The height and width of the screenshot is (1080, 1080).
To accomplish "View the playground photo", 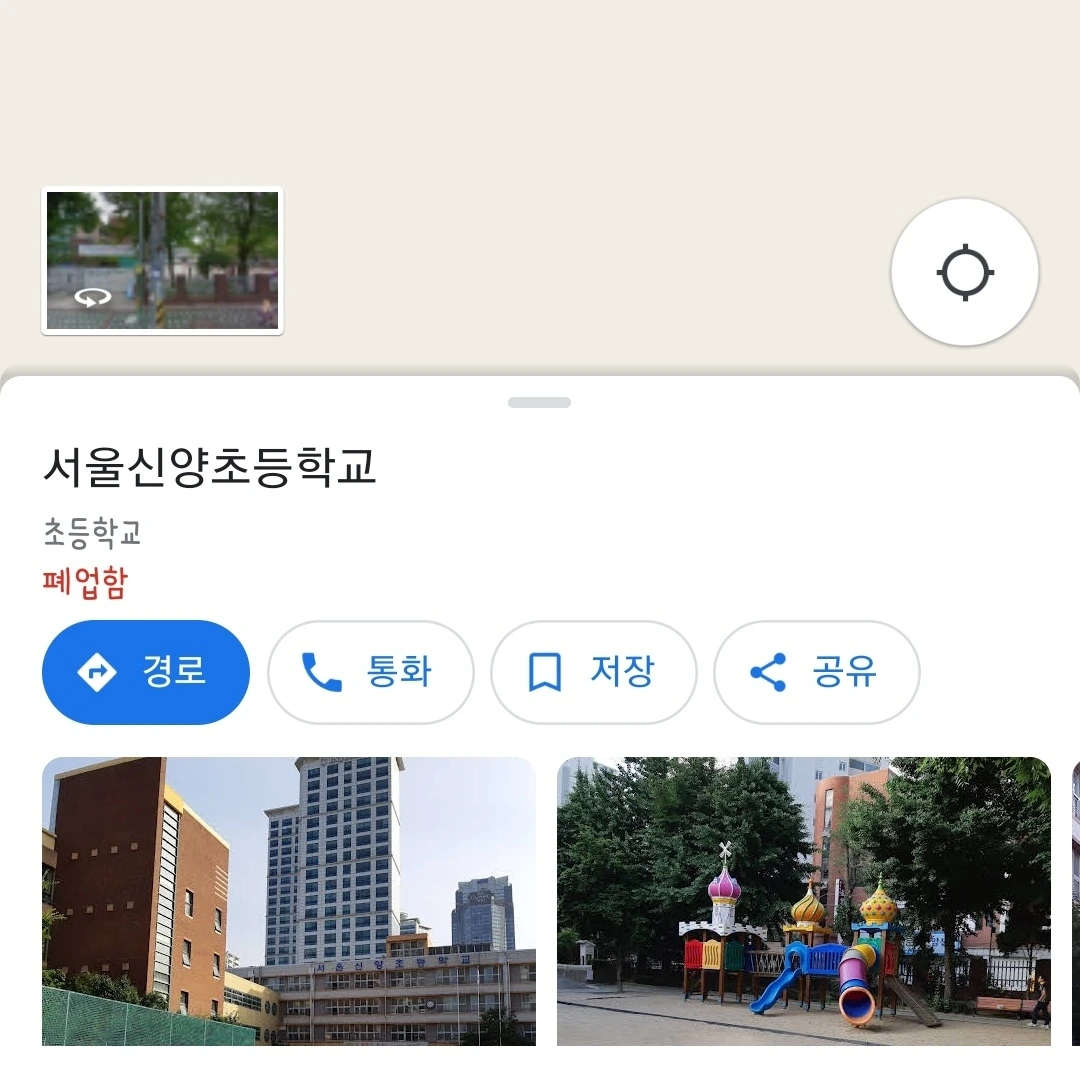I will [803, 900].
